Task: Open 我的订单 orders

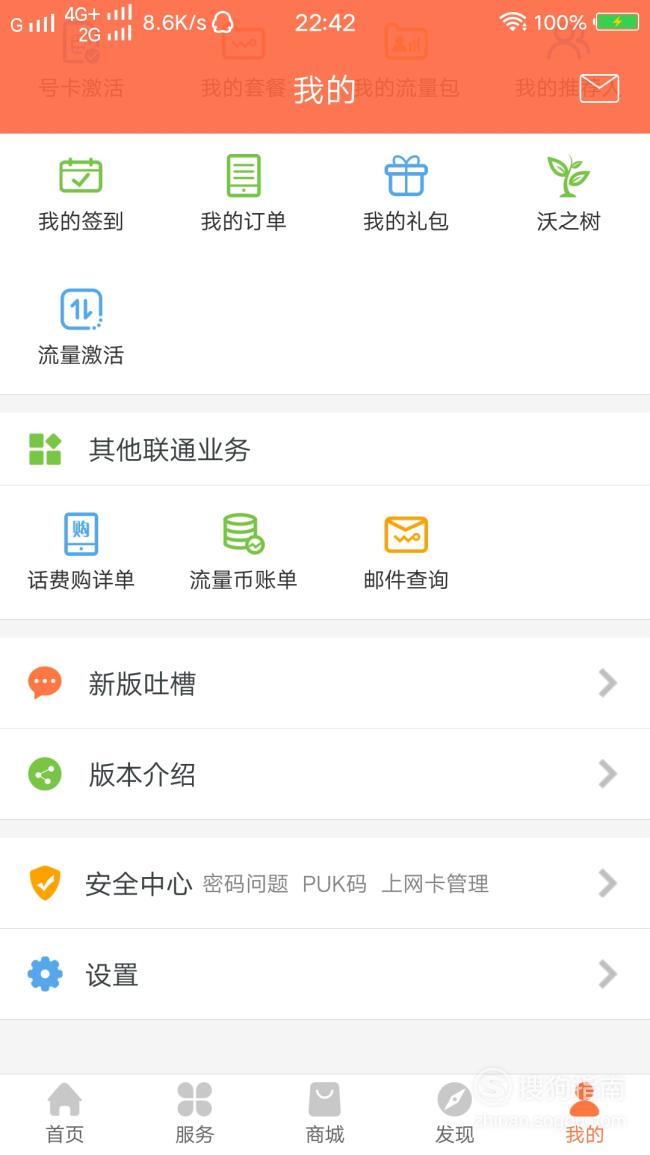Action: pos(243,194)
